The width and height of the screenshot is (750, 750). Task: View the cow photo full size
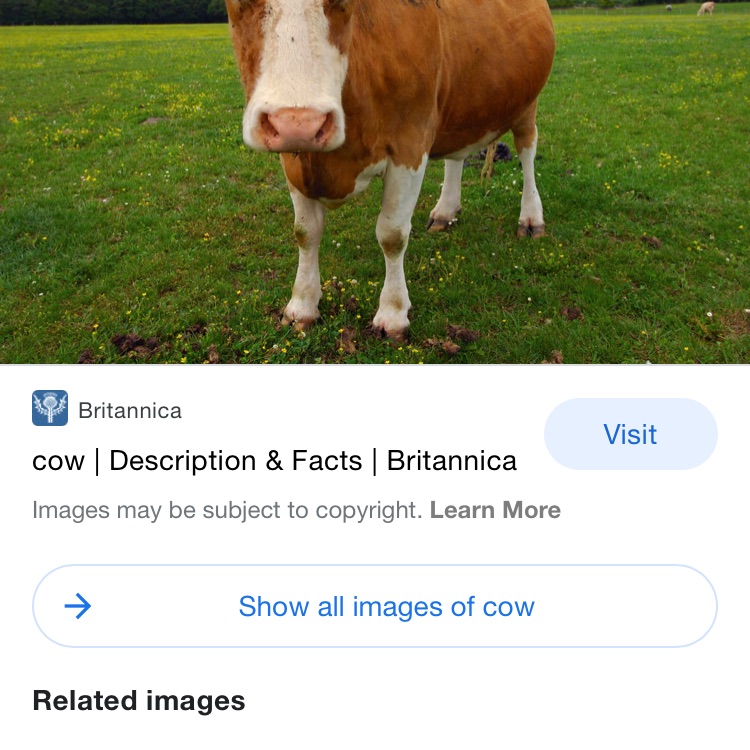click(x=375, y=180)
